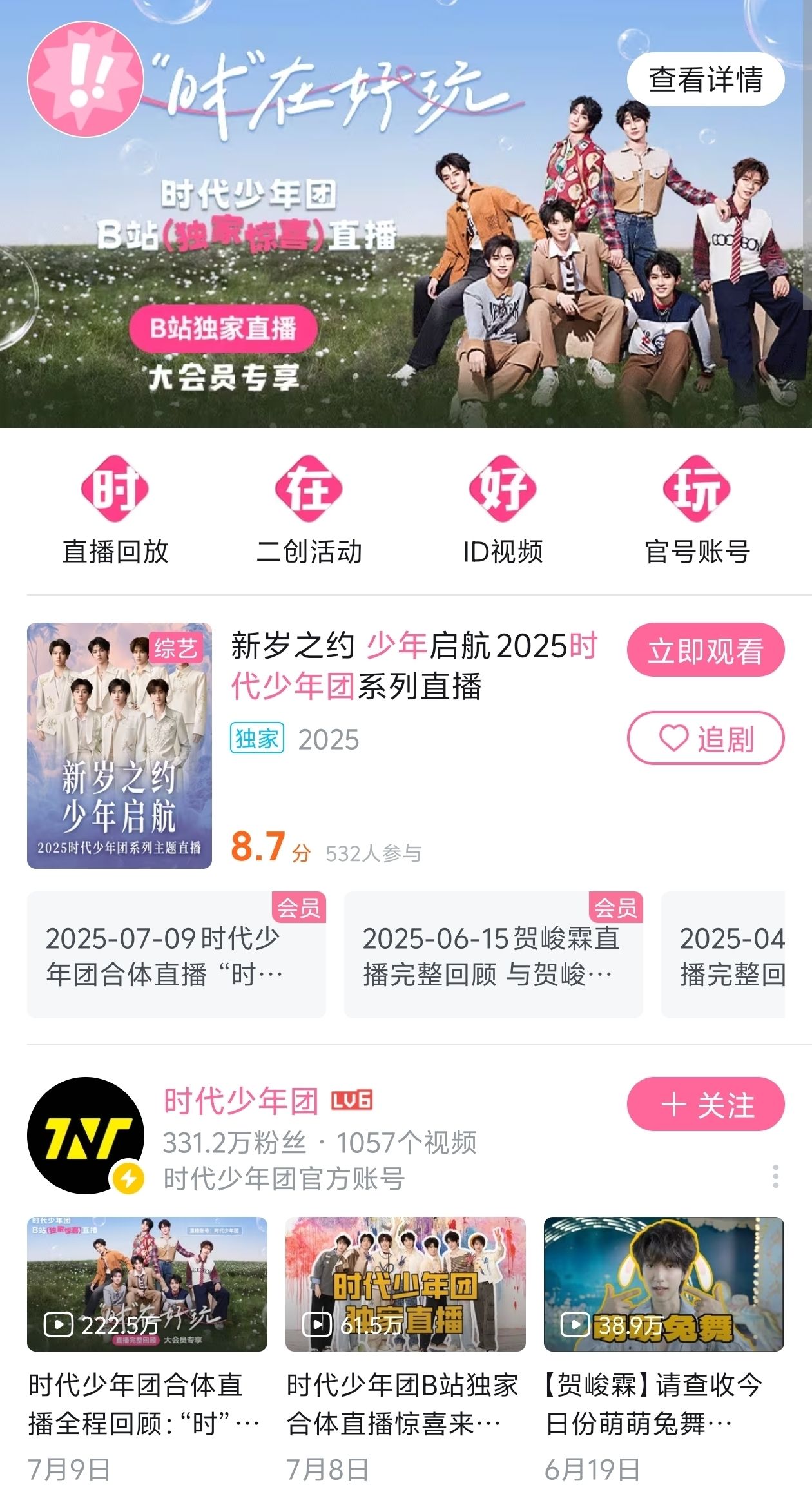Open the 新岁之约 少年启航 poster
This screenshot has height=1494, width=812.
point(119,745)
